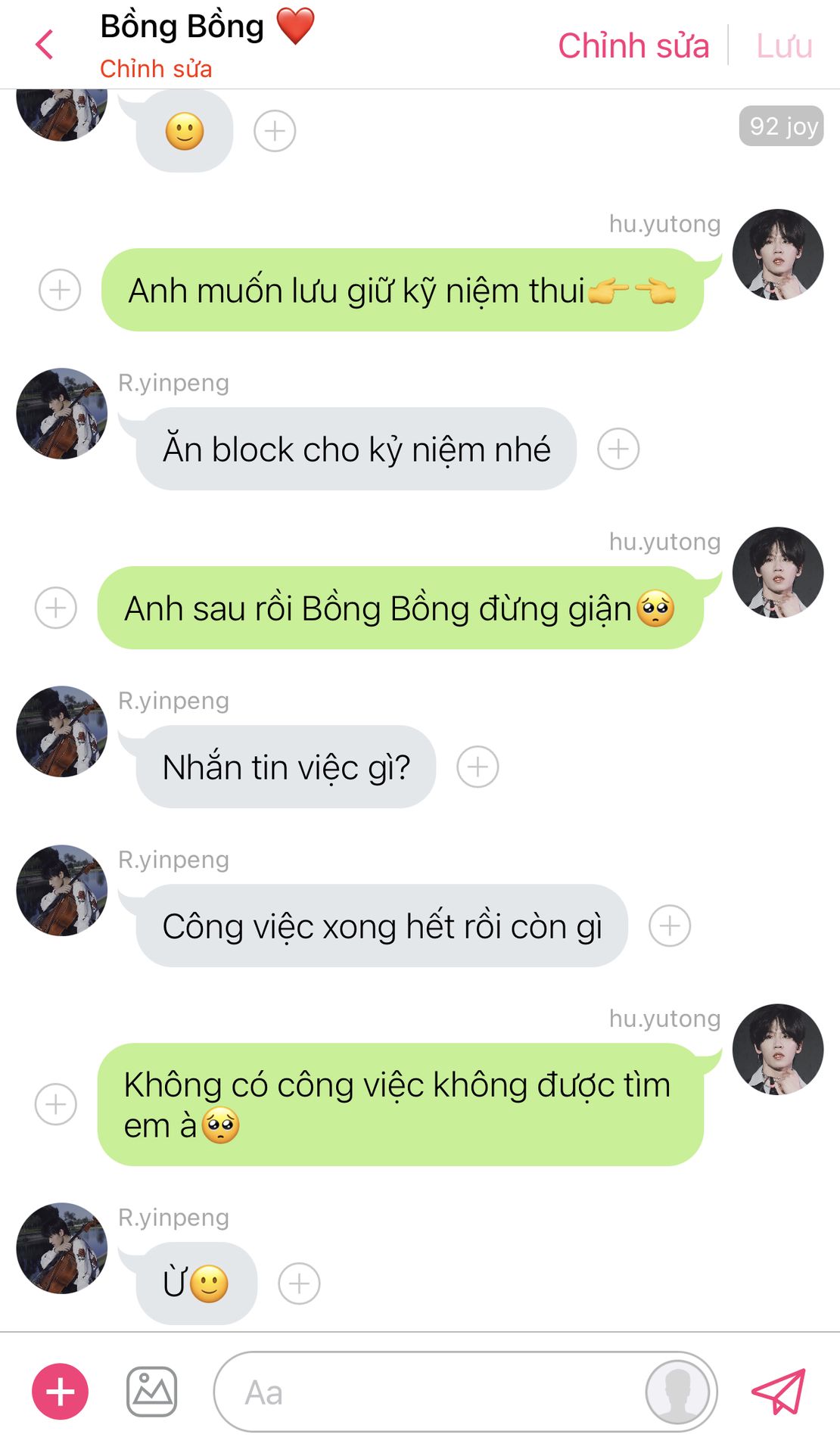The width and height of the screenshot is (840, 1453).
Task: Open the pink add button at bottom
Action: coord(61,1391)
